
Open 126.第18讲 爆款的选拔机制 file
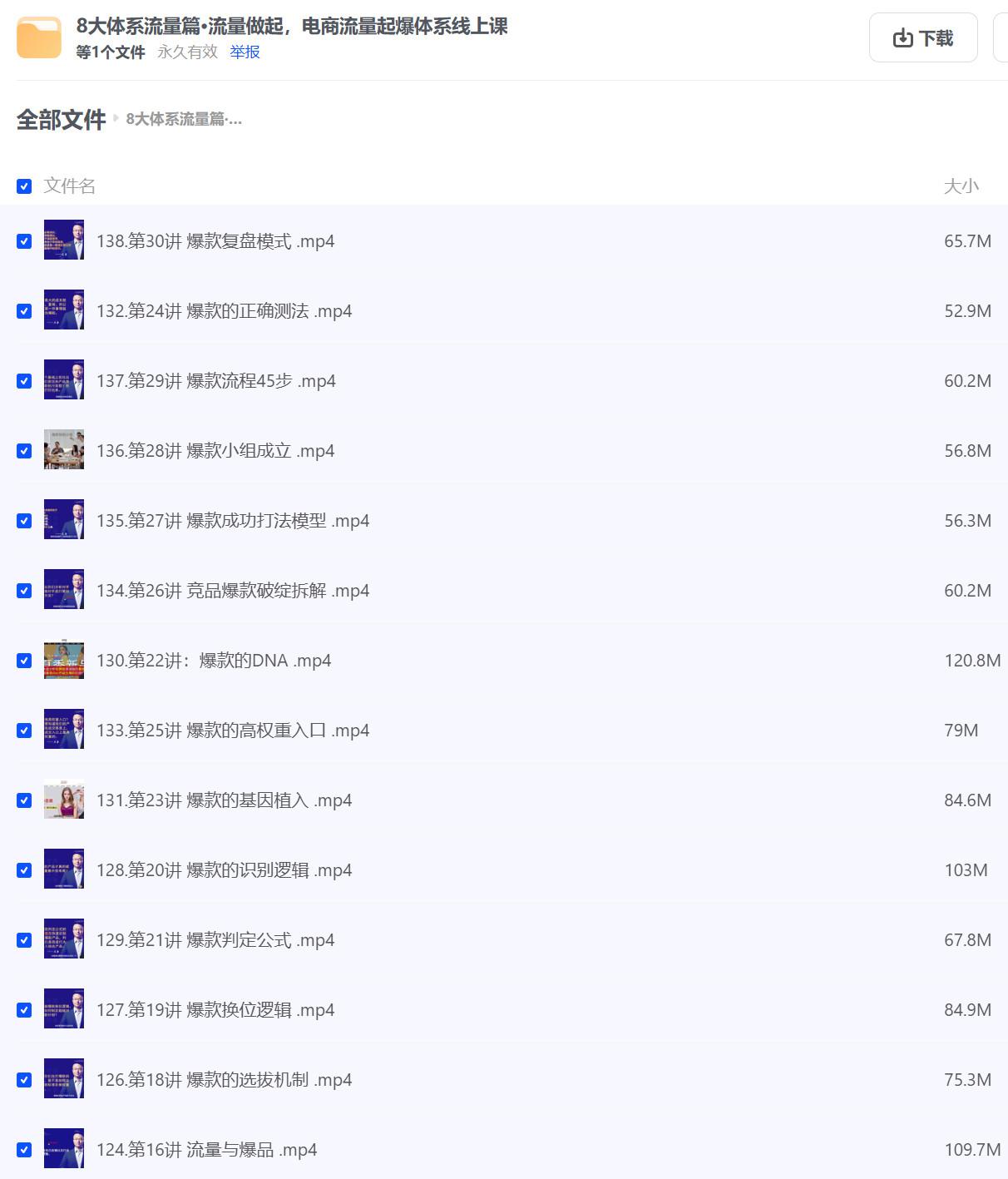224,1080
